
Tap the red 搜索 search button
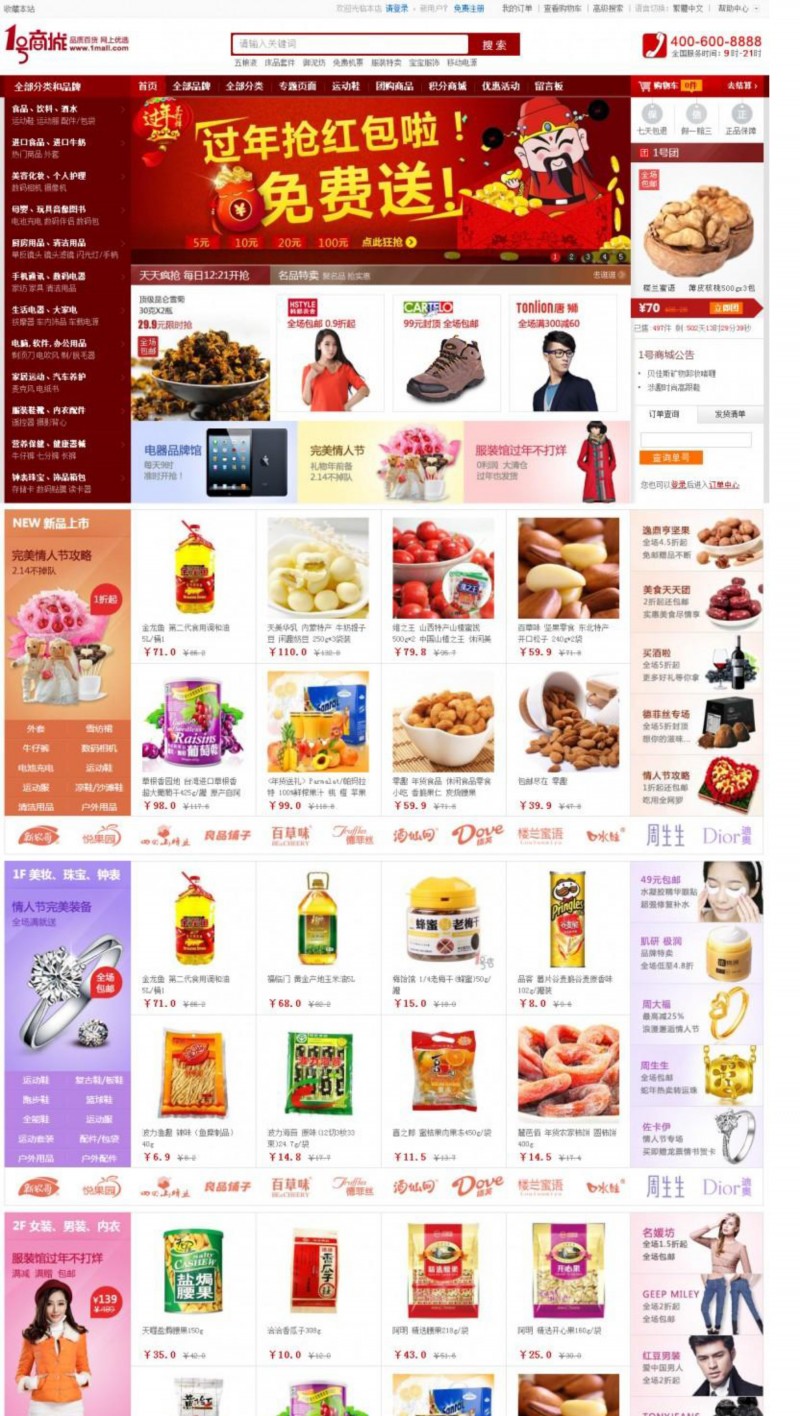click(494, 44)
